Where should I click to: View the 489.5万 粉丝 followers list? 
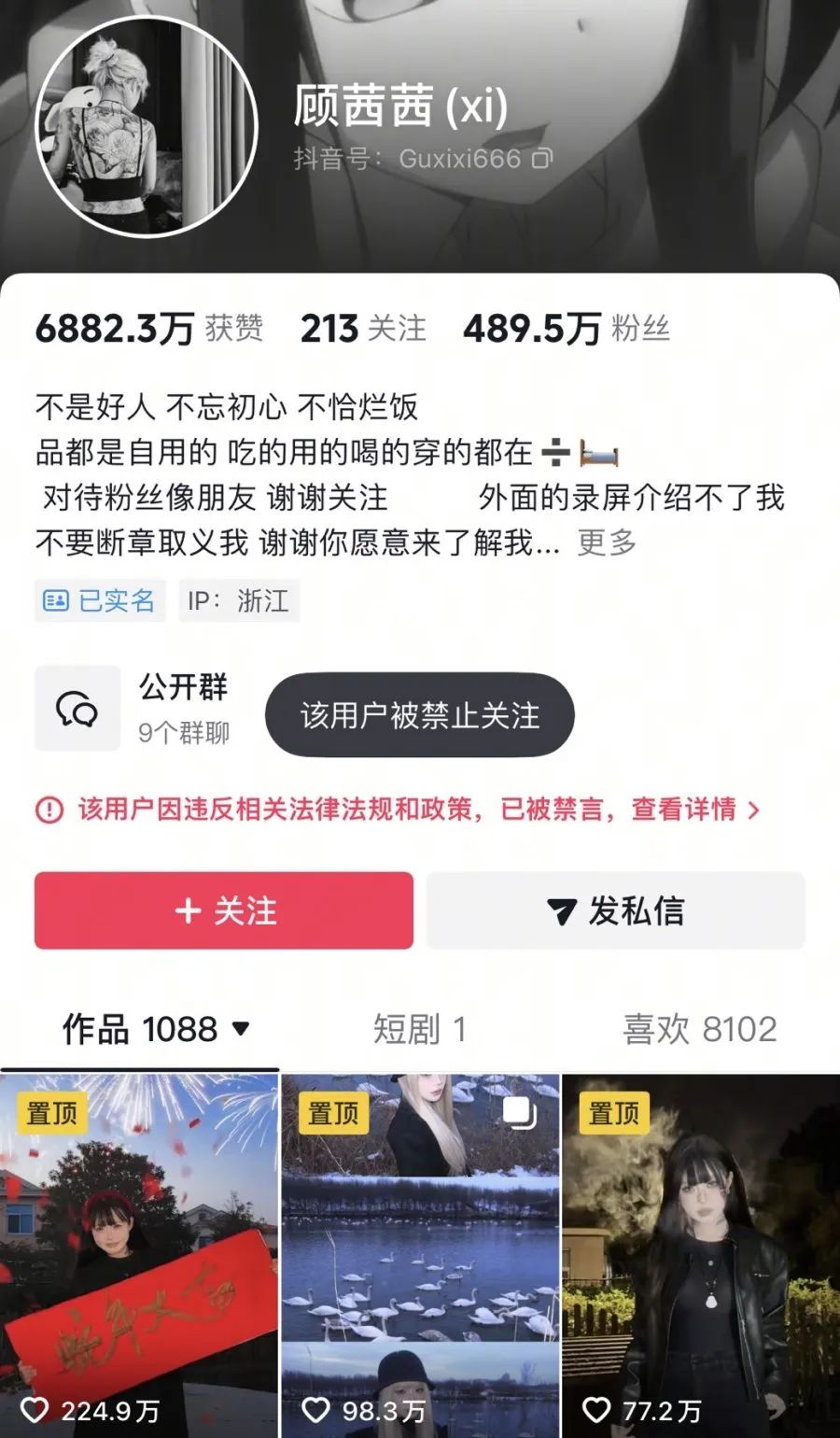(x=566, y=329)
